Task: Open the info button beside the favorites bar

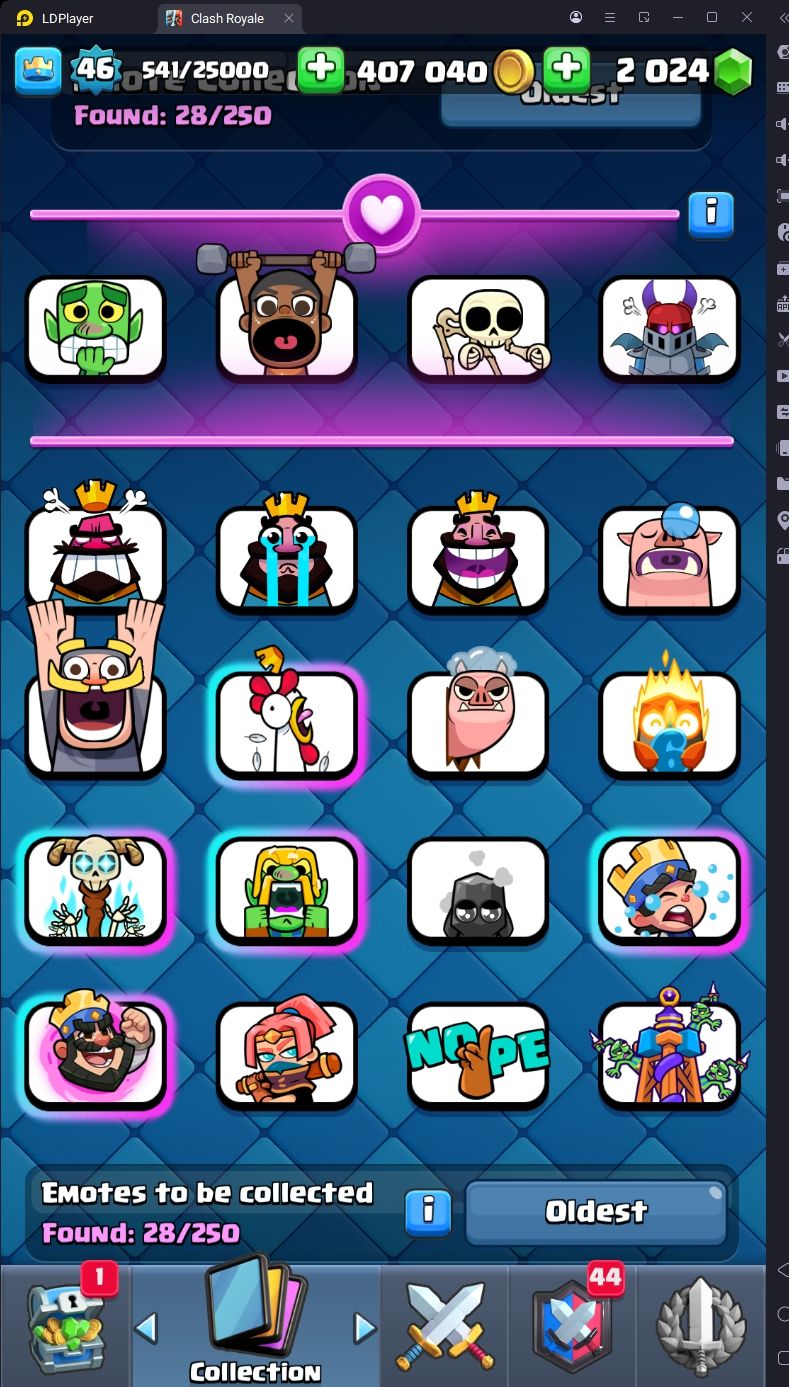Action: click(711, 212)
